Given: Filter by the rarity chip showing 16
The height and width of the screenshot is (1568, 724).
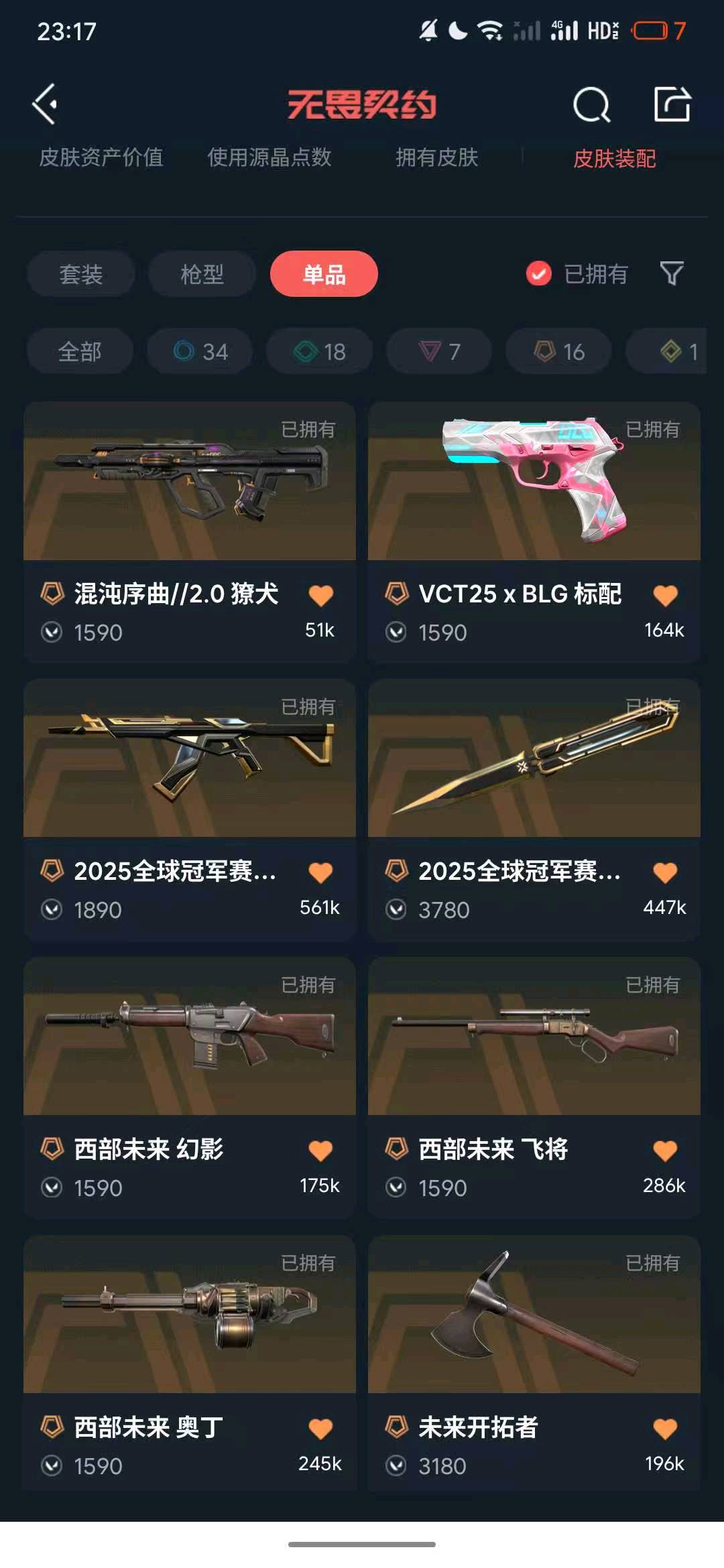Looking at the screenshot, I should (558, 351).
